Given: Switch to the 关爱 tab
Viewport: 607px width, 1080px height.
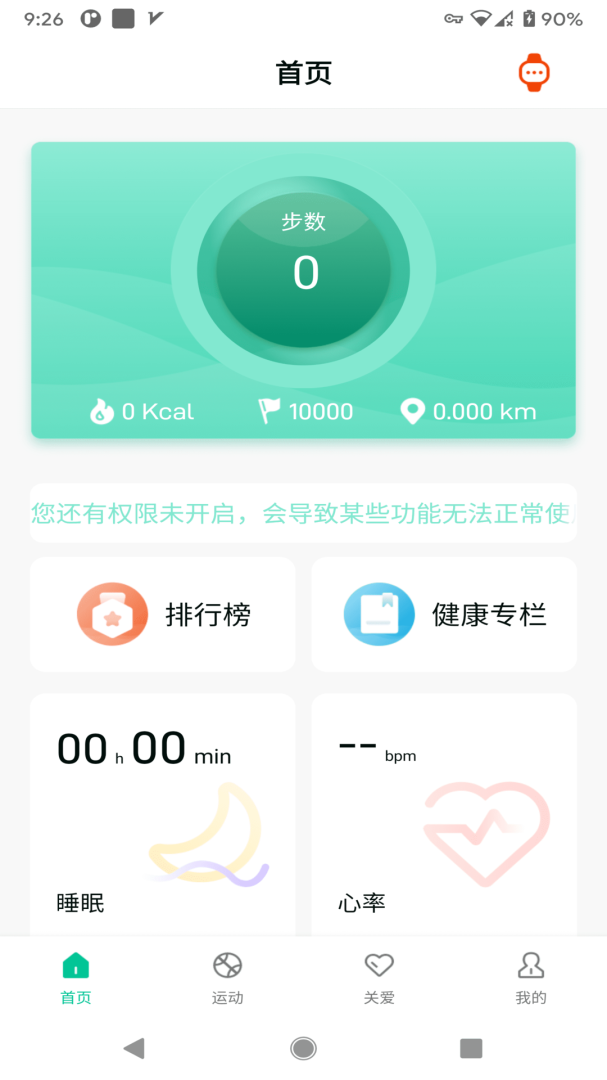Looking at the screenshot, I should tap(379, 978).
